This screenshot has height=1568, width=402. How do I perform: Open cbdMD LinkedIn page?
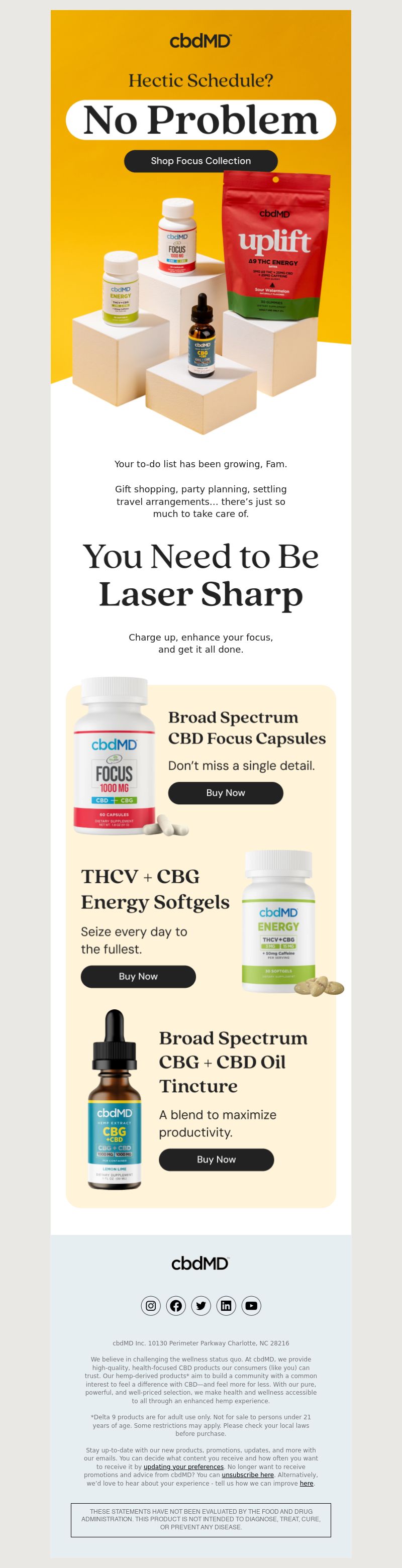click(x=226, y=1305)
